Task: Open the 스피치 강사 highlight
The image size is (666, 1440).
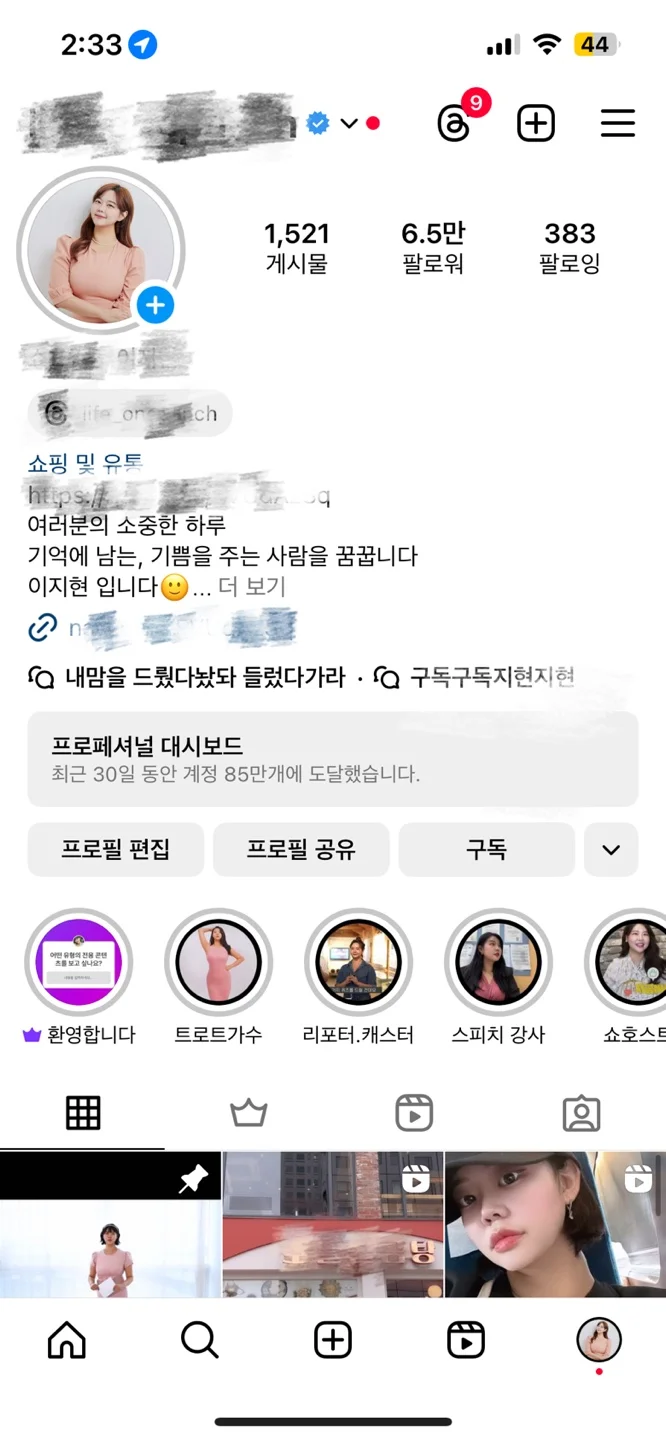Action: pos(498,963)
